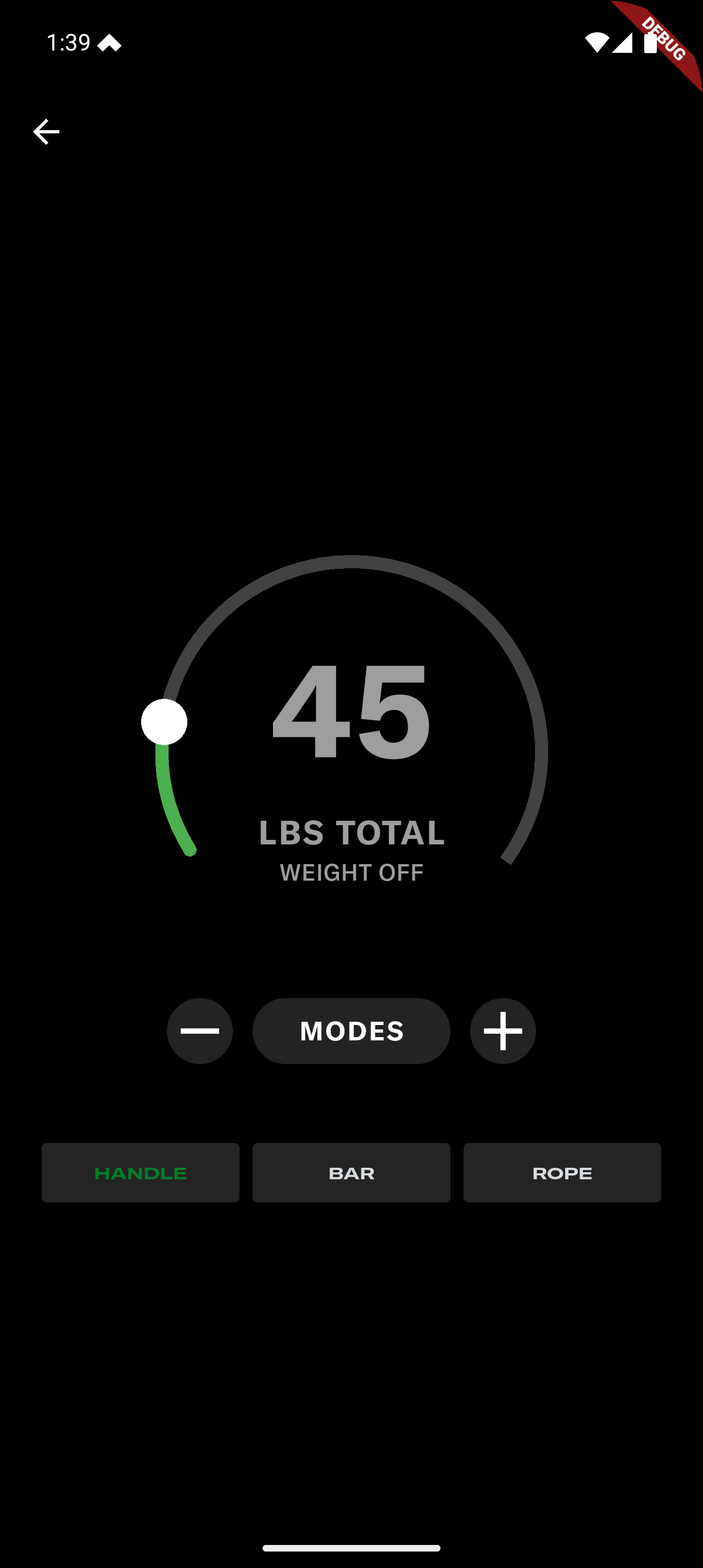Switch to the BAR attachment
703x1568 pixels.
coord(351,1172)
